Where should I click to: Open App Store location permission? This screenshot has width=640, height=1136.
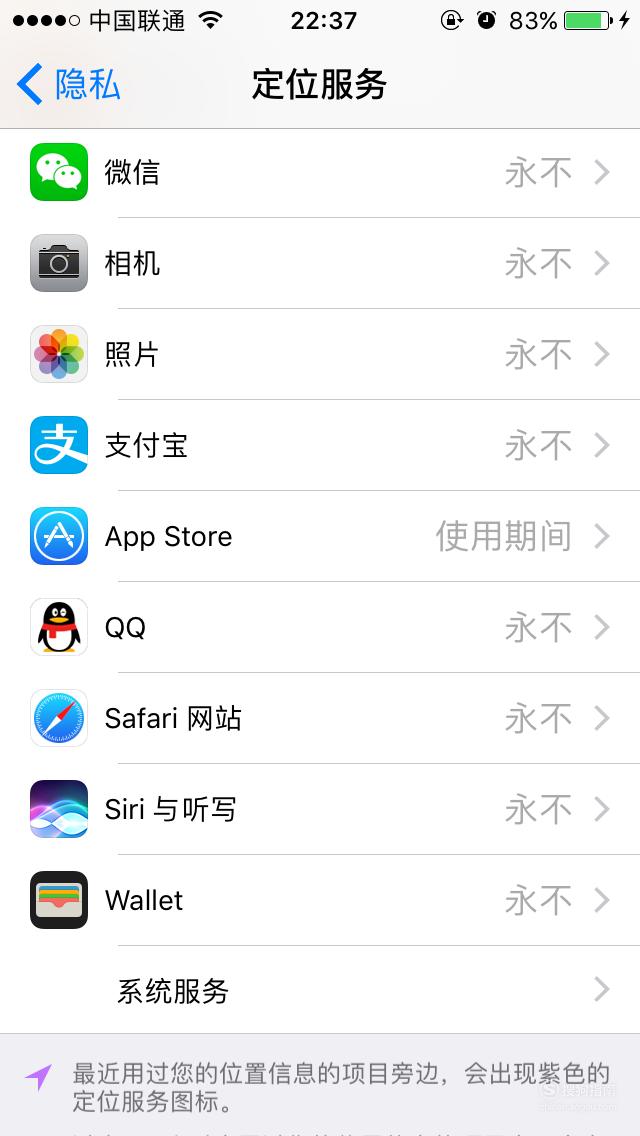pyautogui.click(x=320, y=536)
